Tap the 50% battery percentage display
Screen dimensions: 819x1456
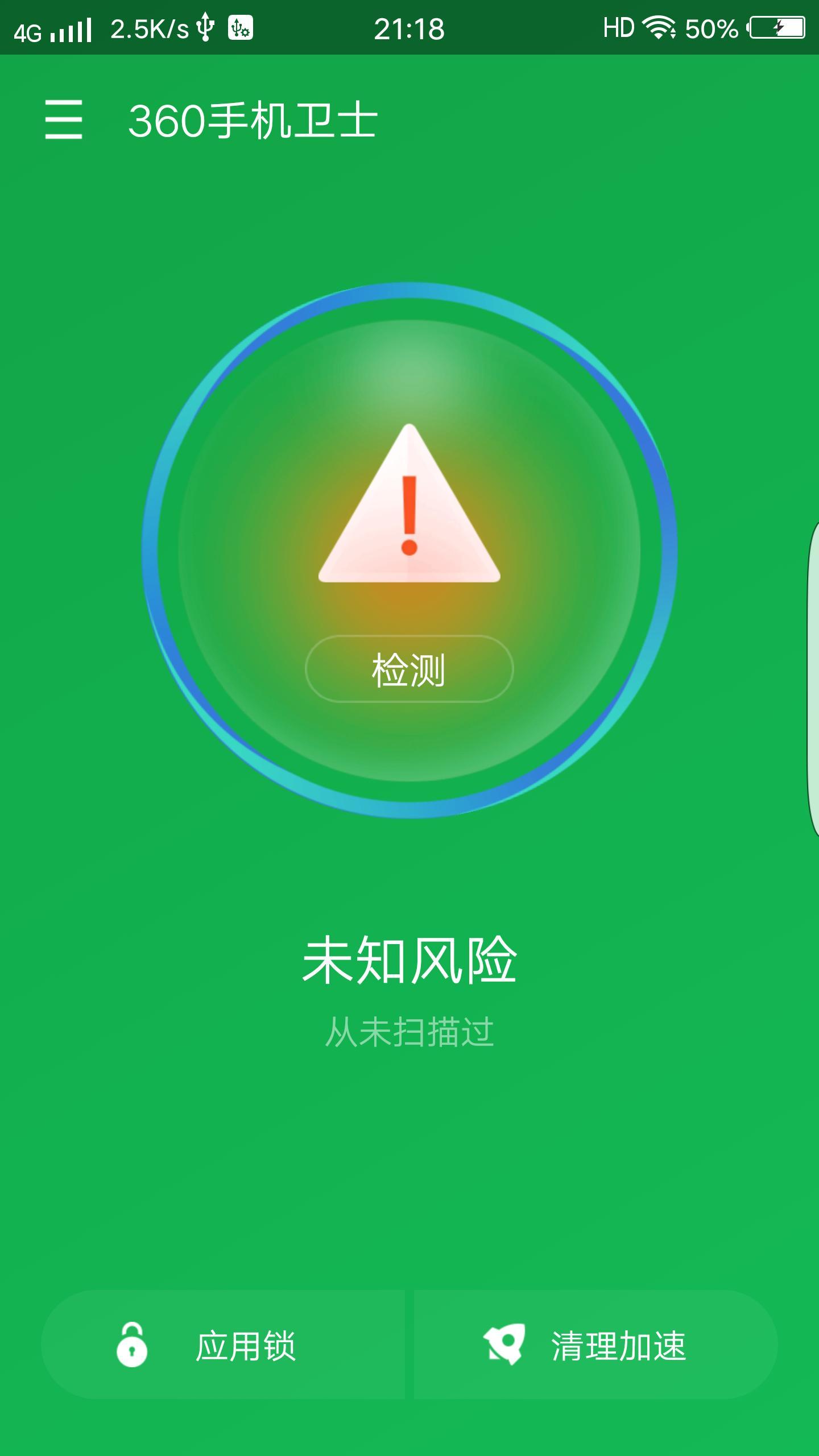(713, 27)
